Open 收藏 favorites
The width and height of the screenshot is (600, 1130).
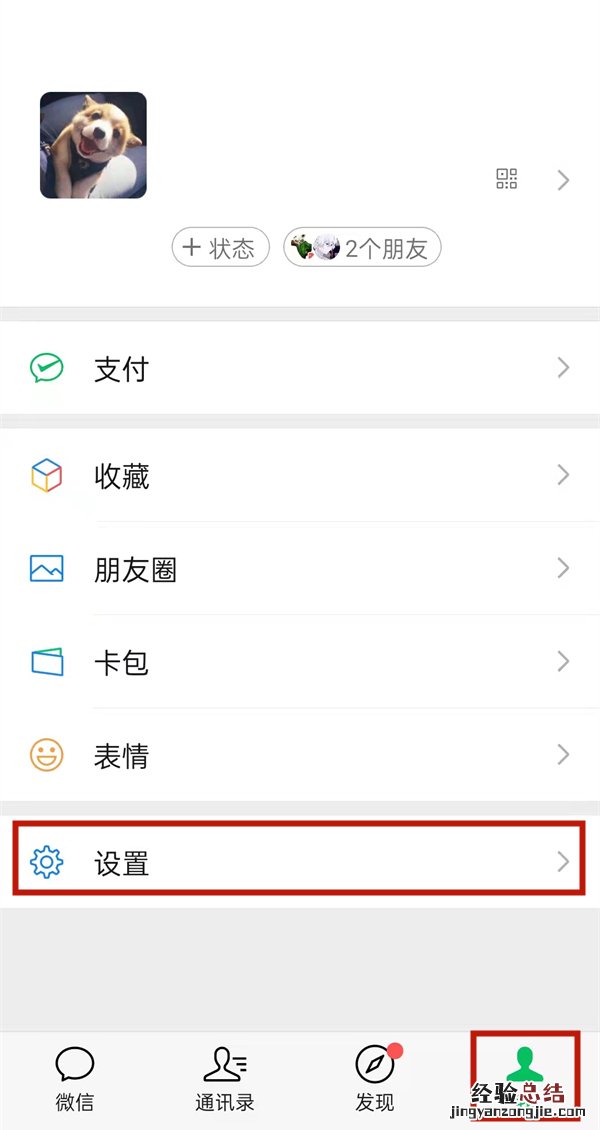tap(300, 476)
